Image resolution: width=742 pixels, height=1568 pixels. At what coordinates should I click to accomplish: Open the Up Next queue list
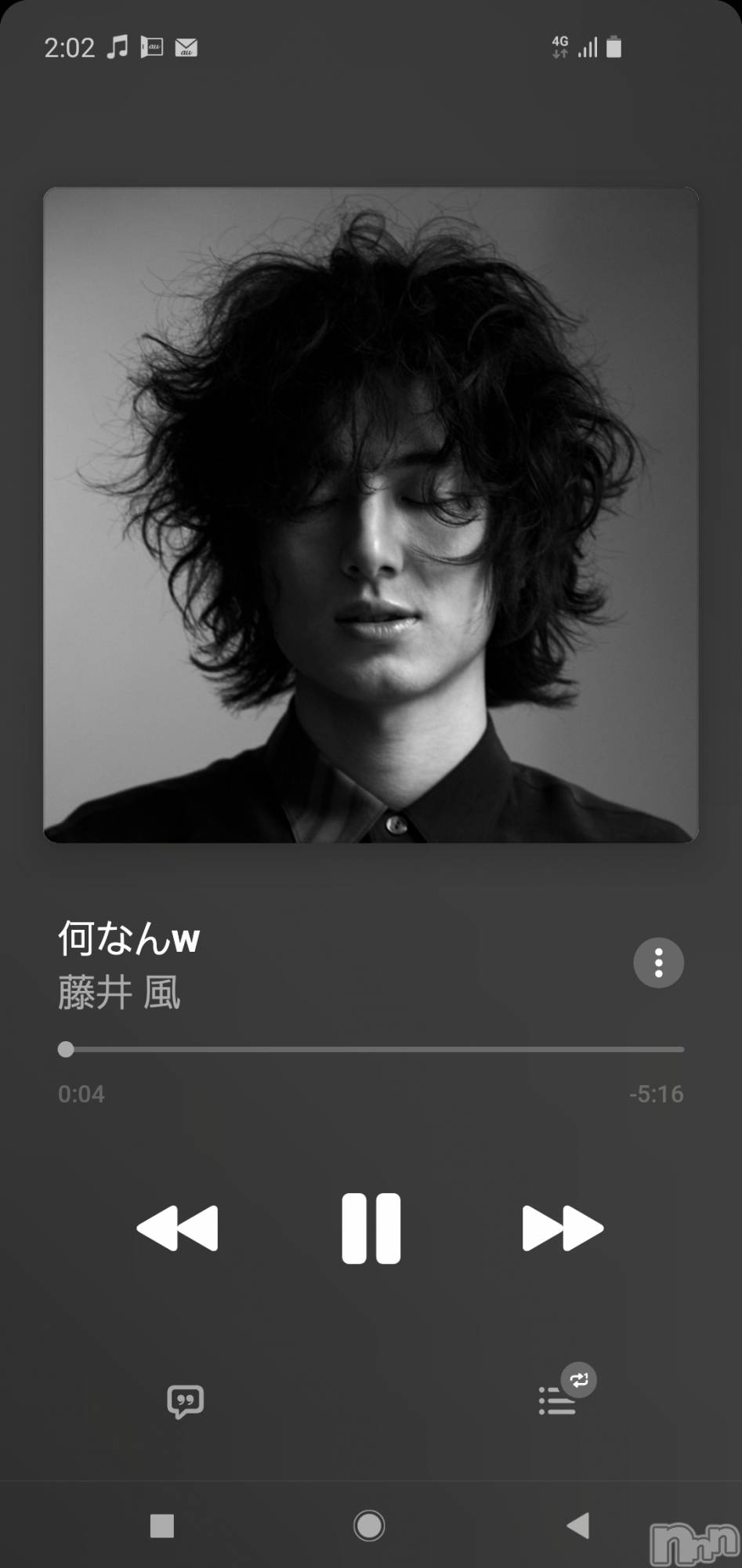[x=558, y=1401]
